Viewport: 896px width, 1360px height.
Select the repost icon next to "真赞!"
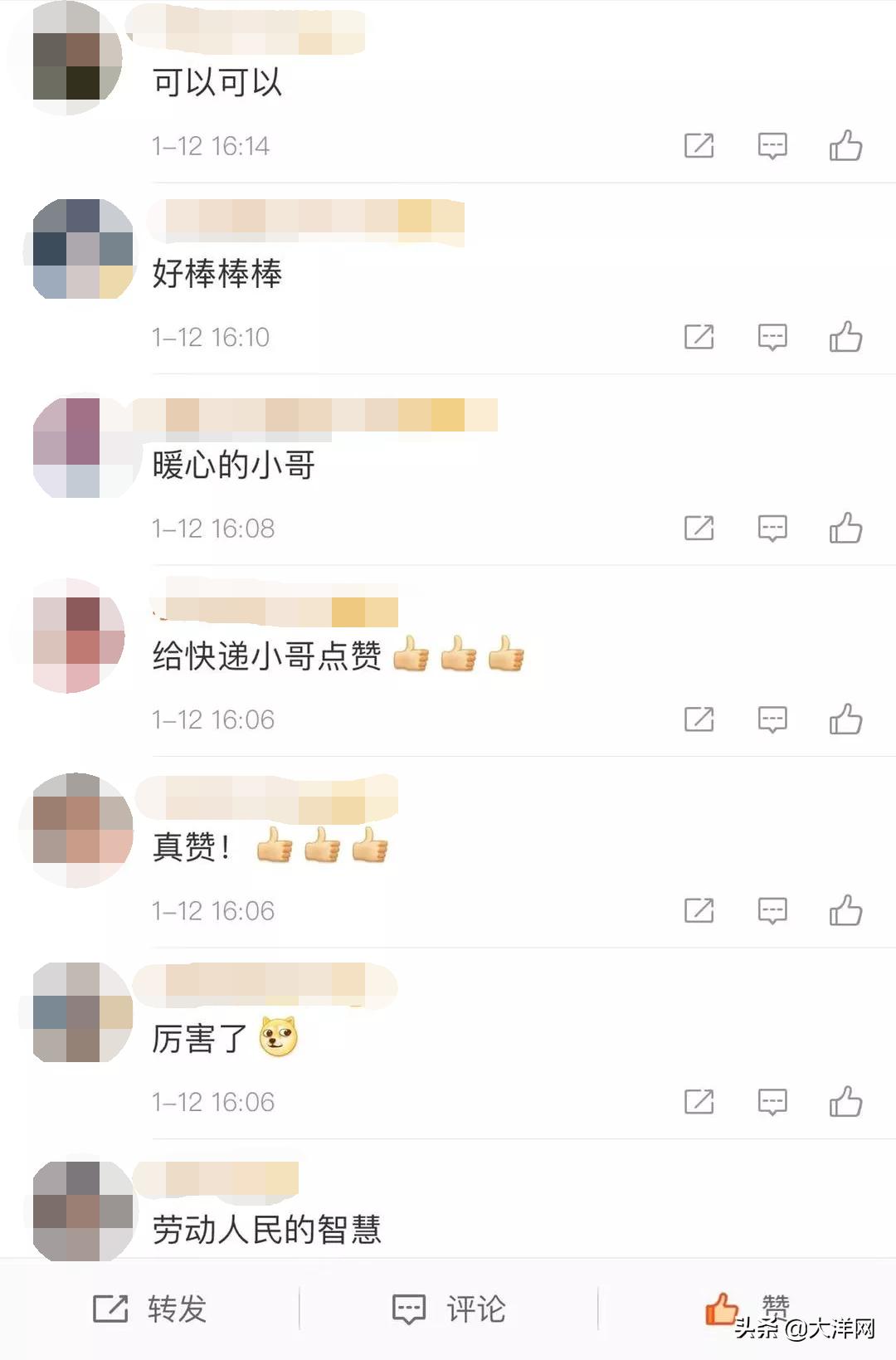(x=701, y=909)
